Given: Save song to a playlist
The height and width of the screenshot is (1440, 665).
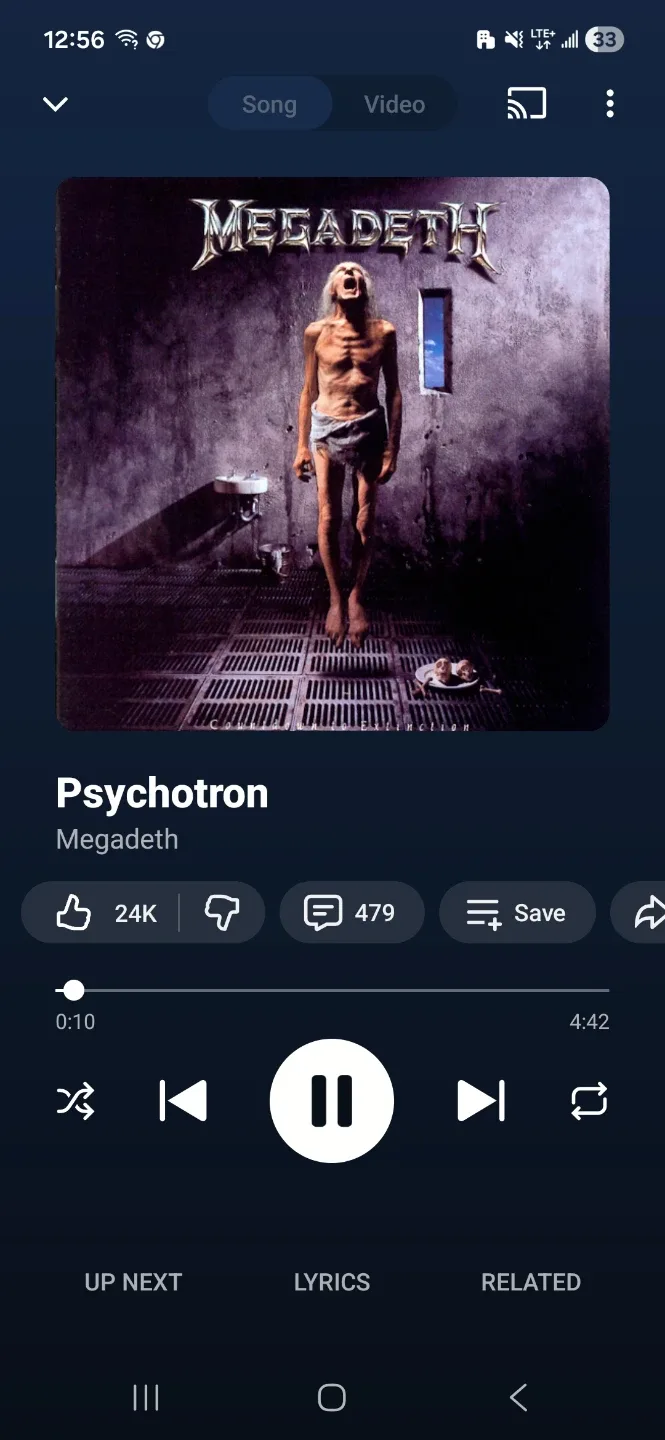Looking at the screenshot, I should coord(516,912).
